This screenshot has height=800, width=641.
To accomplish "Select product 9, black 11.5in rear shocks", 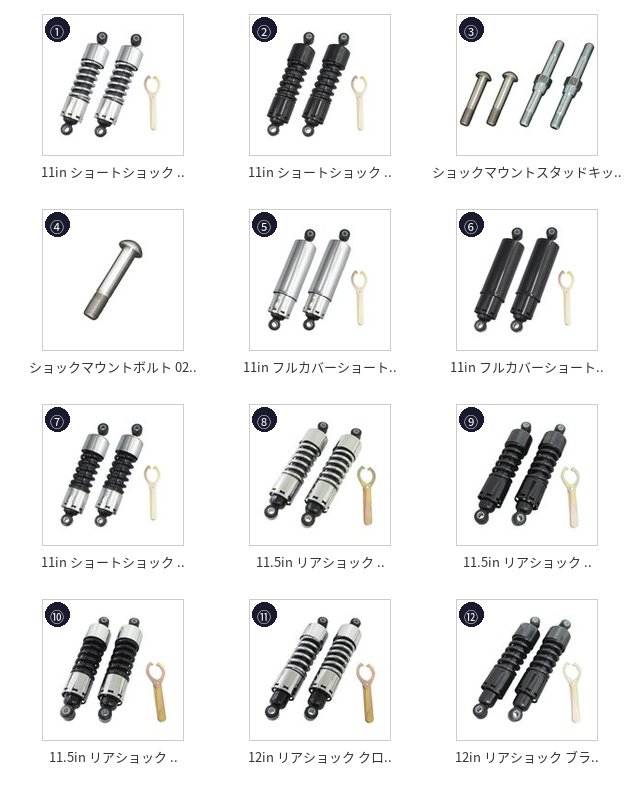I will pos(527,475).
